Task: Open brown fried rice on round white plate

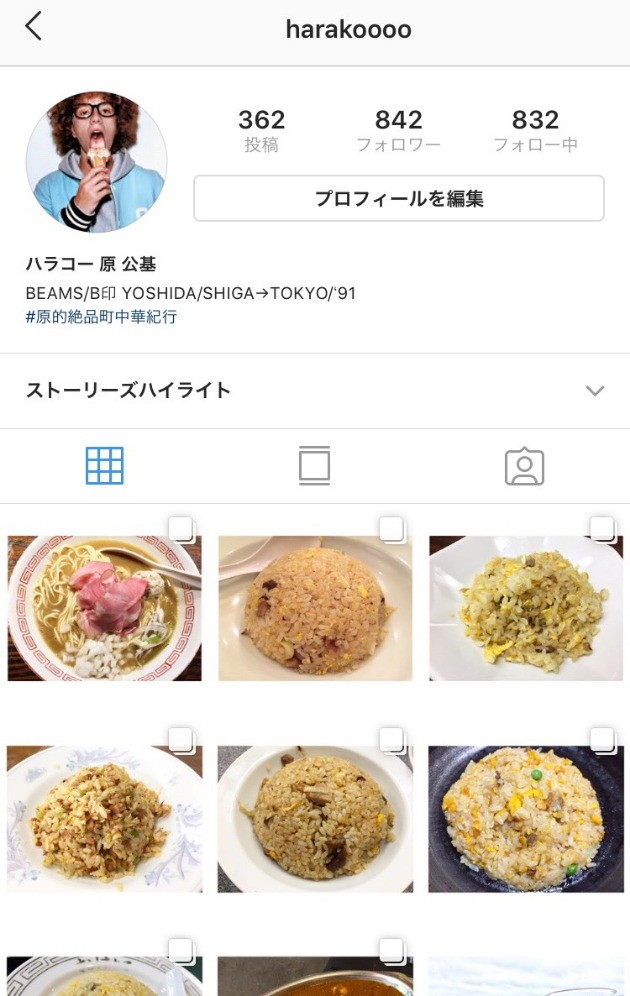Action: coord(315,818)
